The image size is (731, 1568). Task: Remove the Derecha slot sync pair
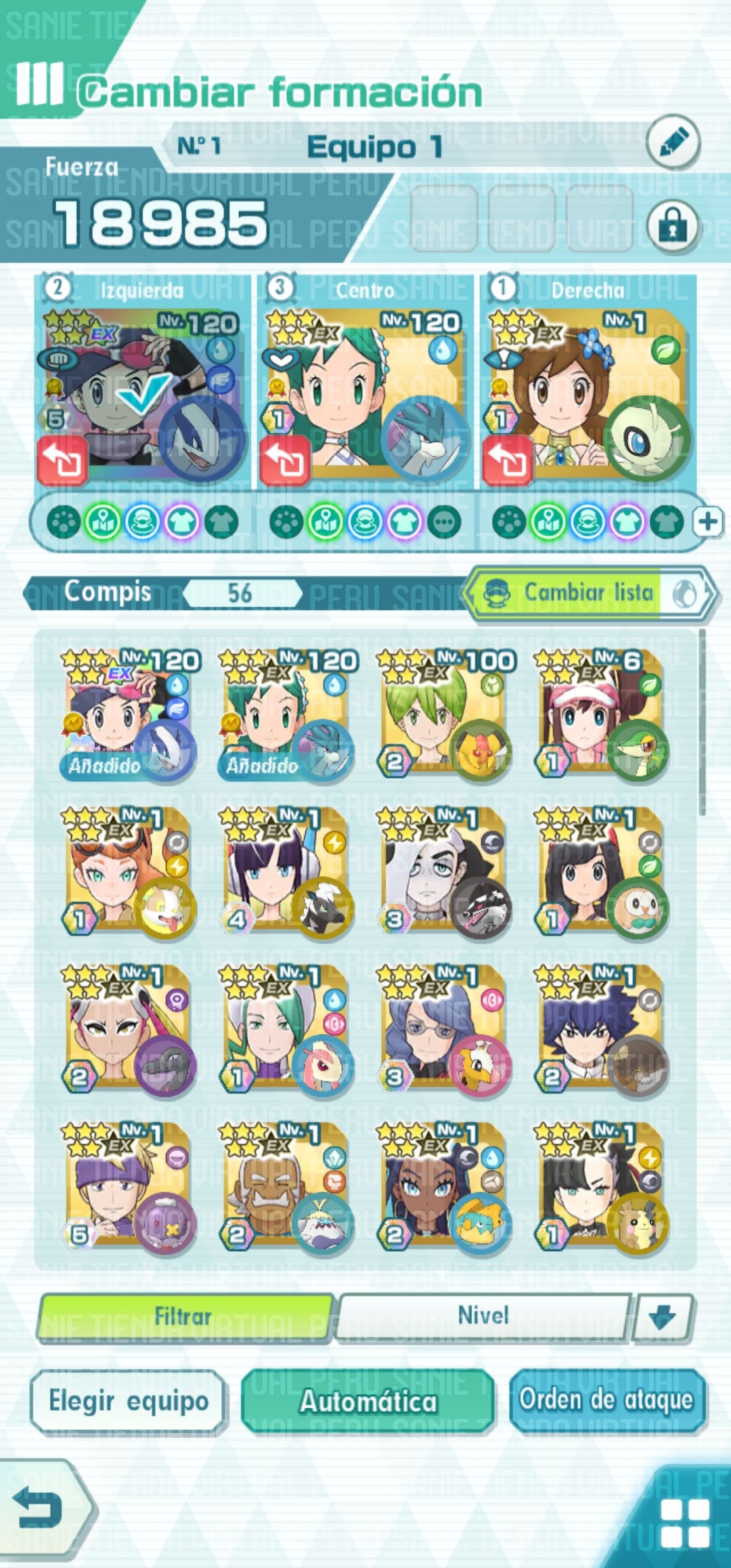[508, 460]
